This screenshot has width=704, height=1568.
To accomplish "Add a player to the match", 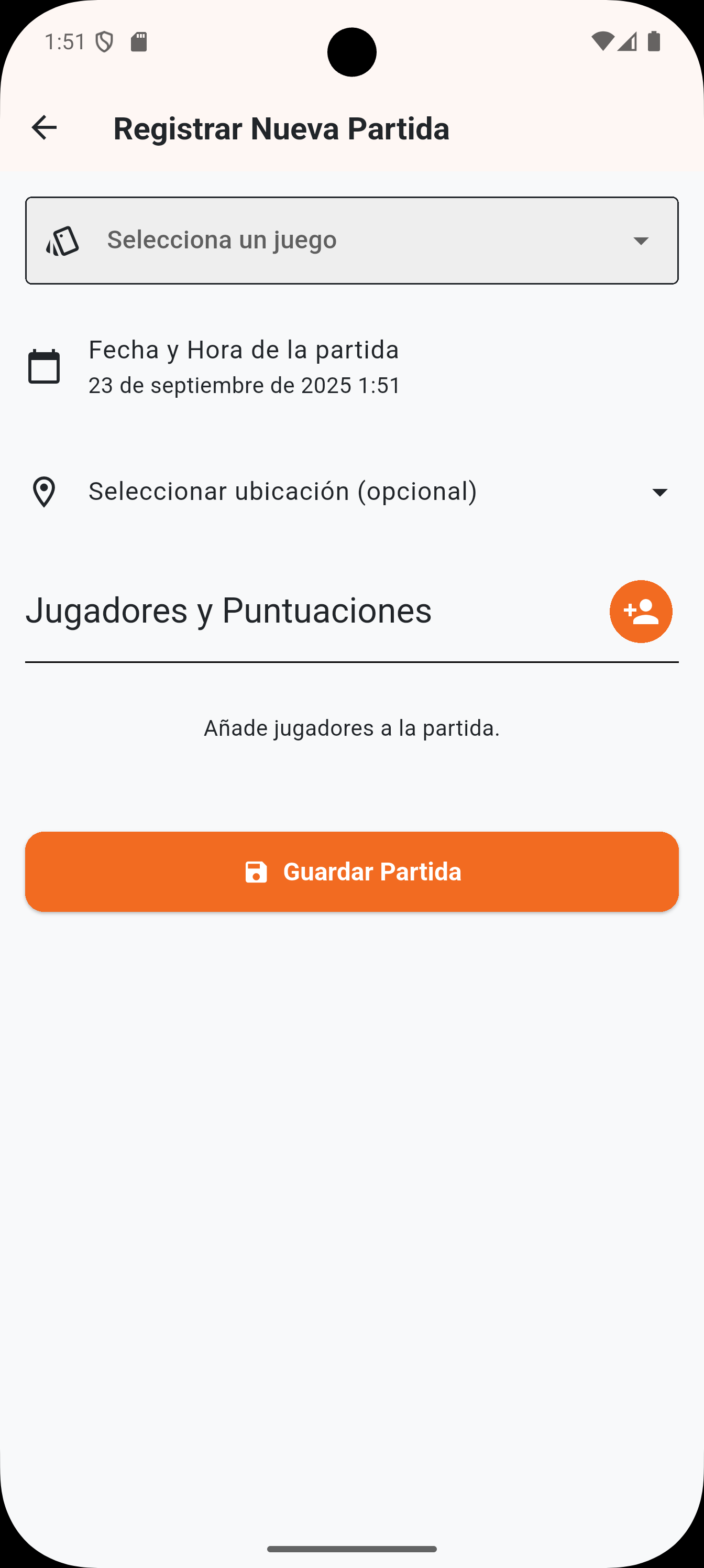I will tap(640, 611).
